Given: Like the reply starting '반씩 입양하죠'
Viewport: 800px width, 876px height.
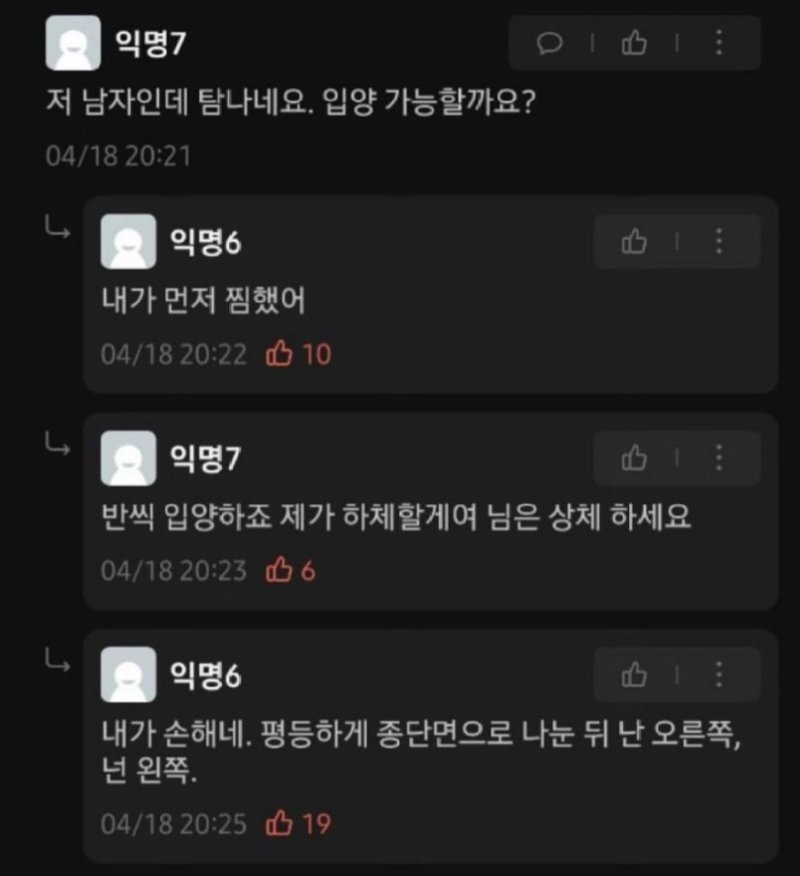Looking at the screenshot, I should pyautogui.click(x=634, y=458).
